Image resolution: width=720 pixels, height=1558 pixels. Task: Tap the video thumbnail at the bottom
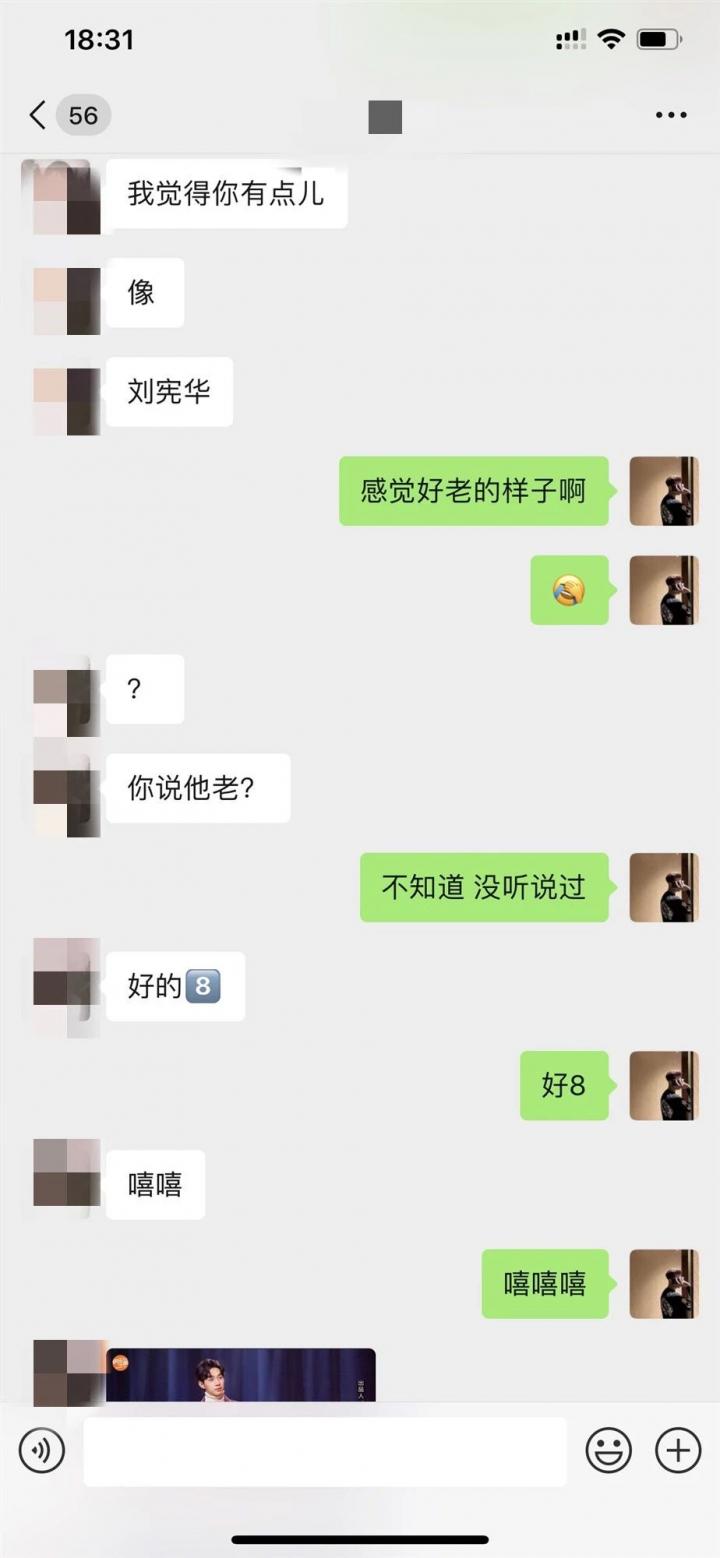pyautogui.click(x=240, y=1372)
